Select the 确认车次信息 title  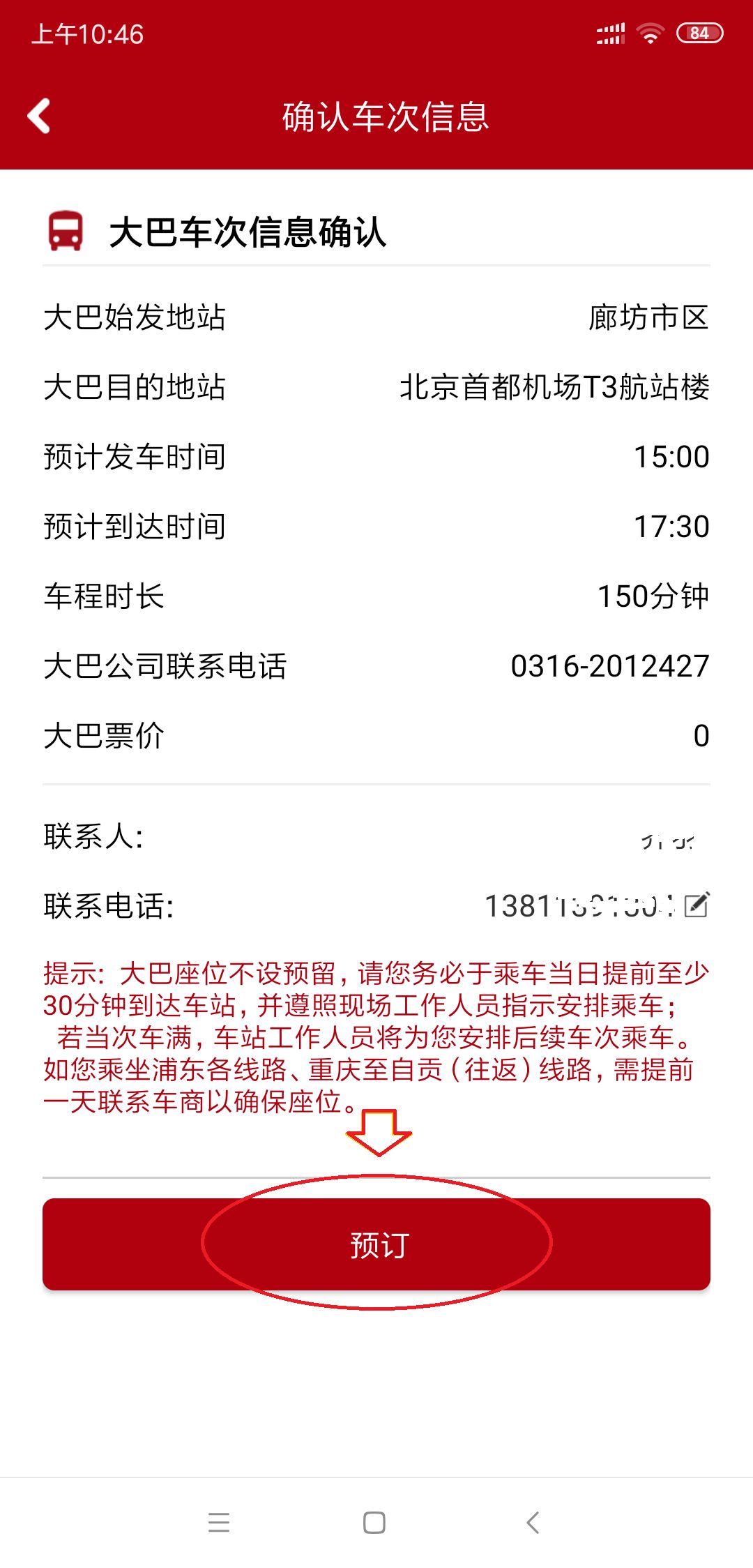383,117
